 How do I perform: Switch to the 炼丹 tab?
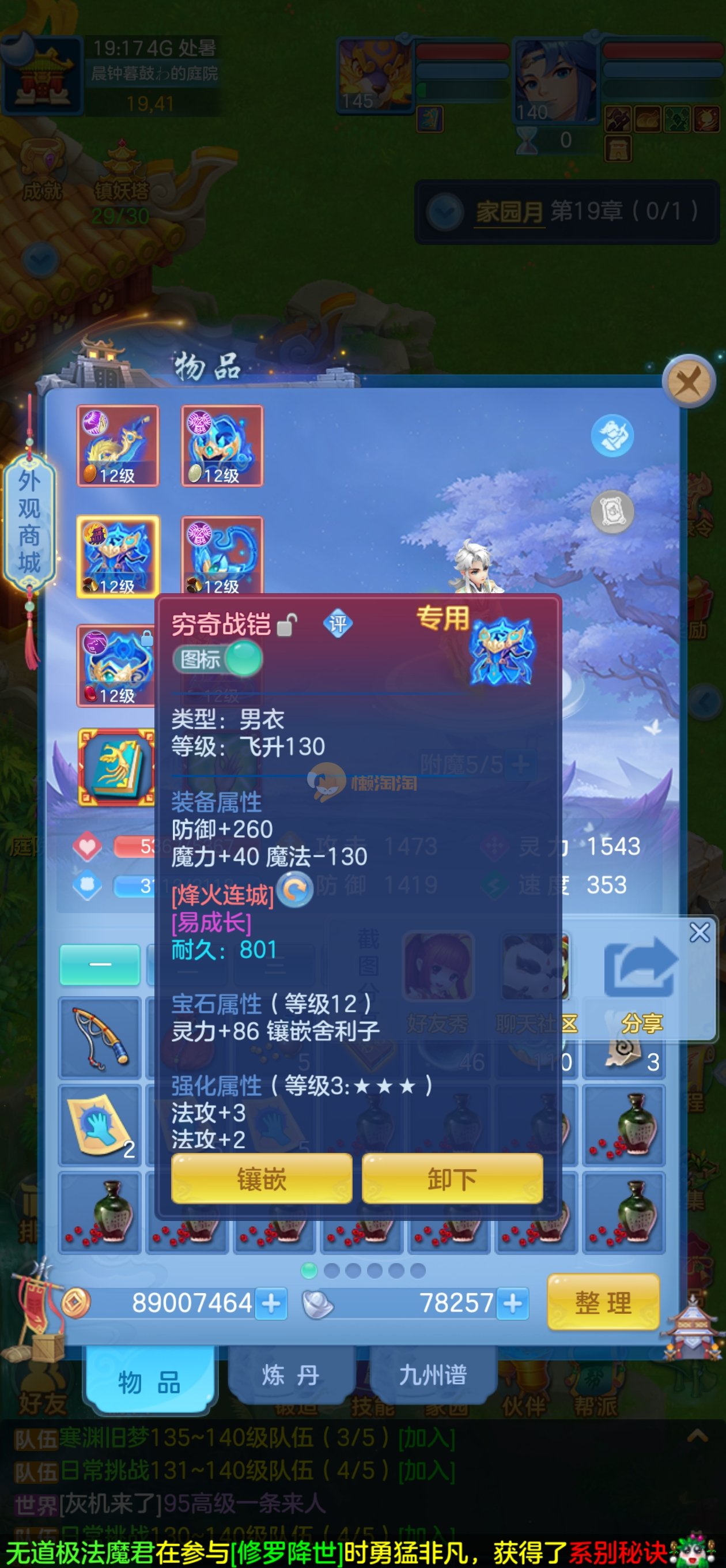coord(290,1375)
